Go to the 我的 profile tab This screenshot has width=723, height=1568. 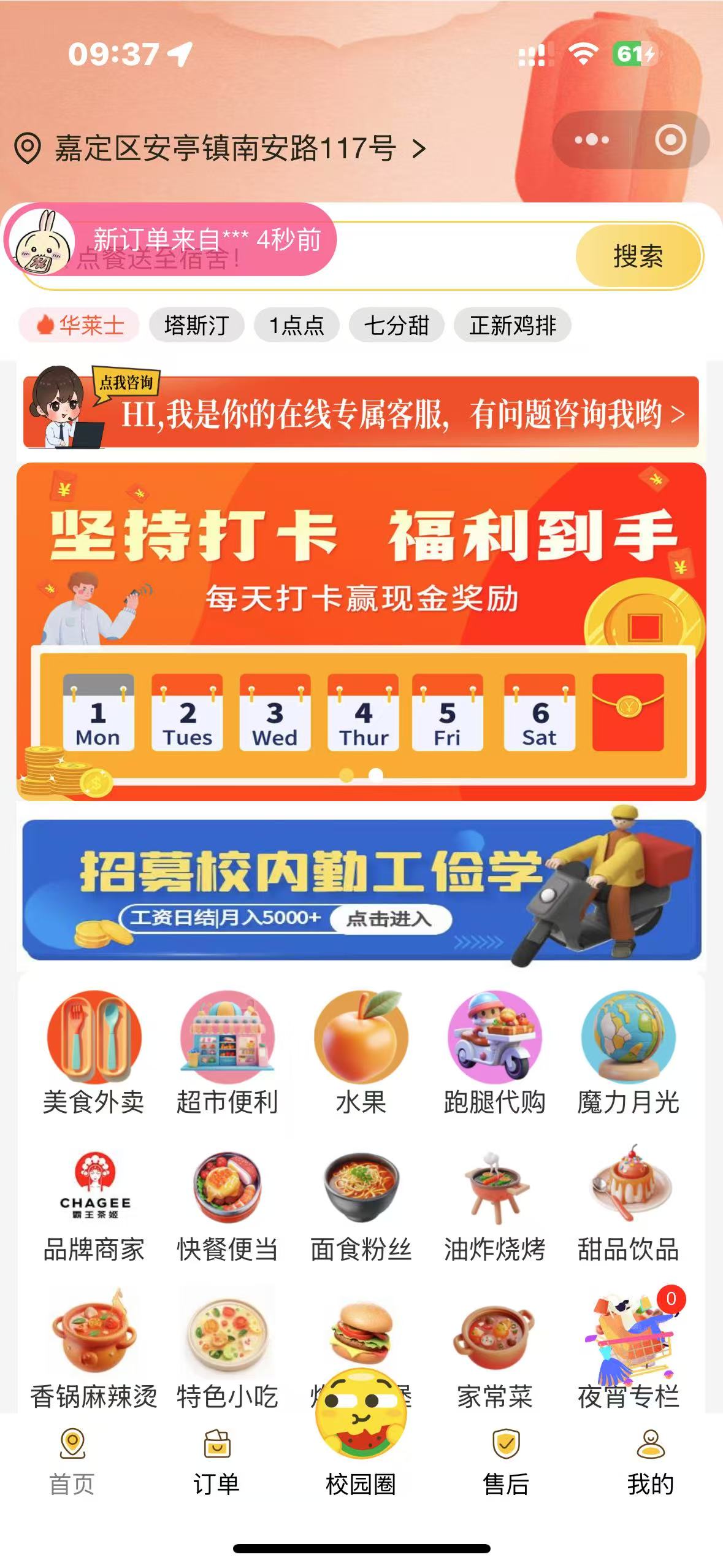click(x=650, y=1462)
